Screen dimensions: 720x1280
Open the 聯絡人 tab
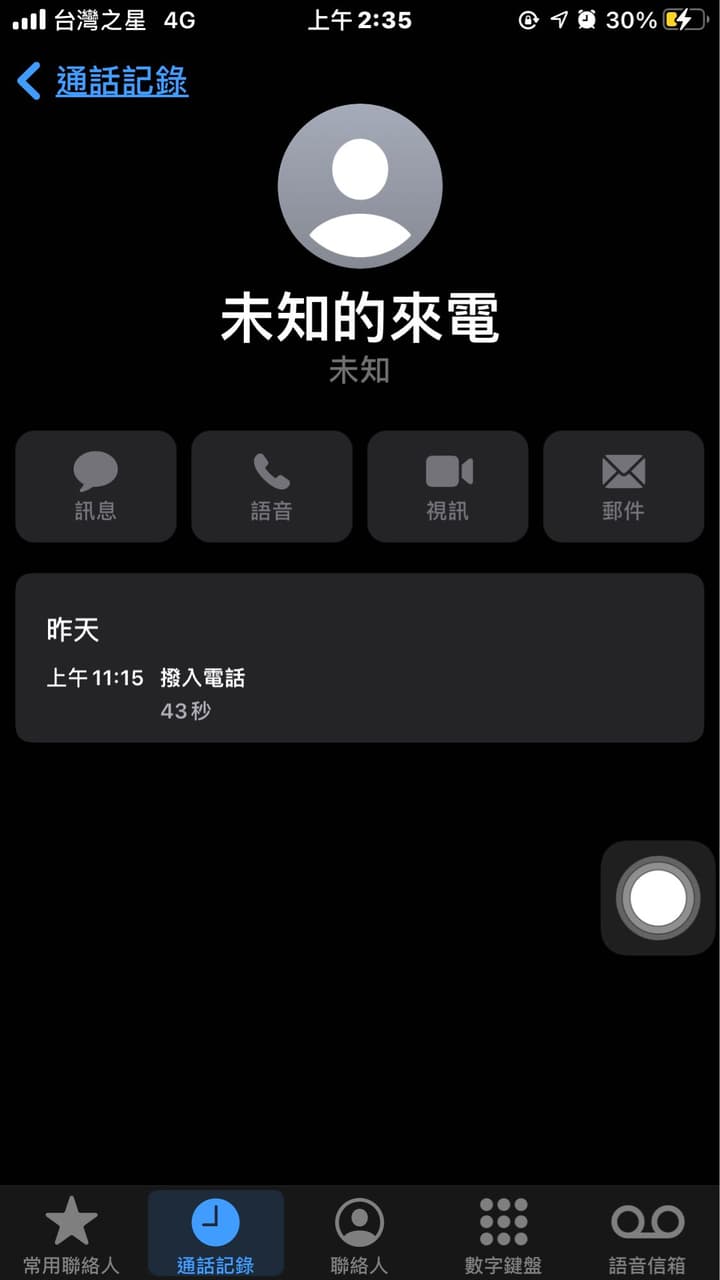[x=360, y=1236]
